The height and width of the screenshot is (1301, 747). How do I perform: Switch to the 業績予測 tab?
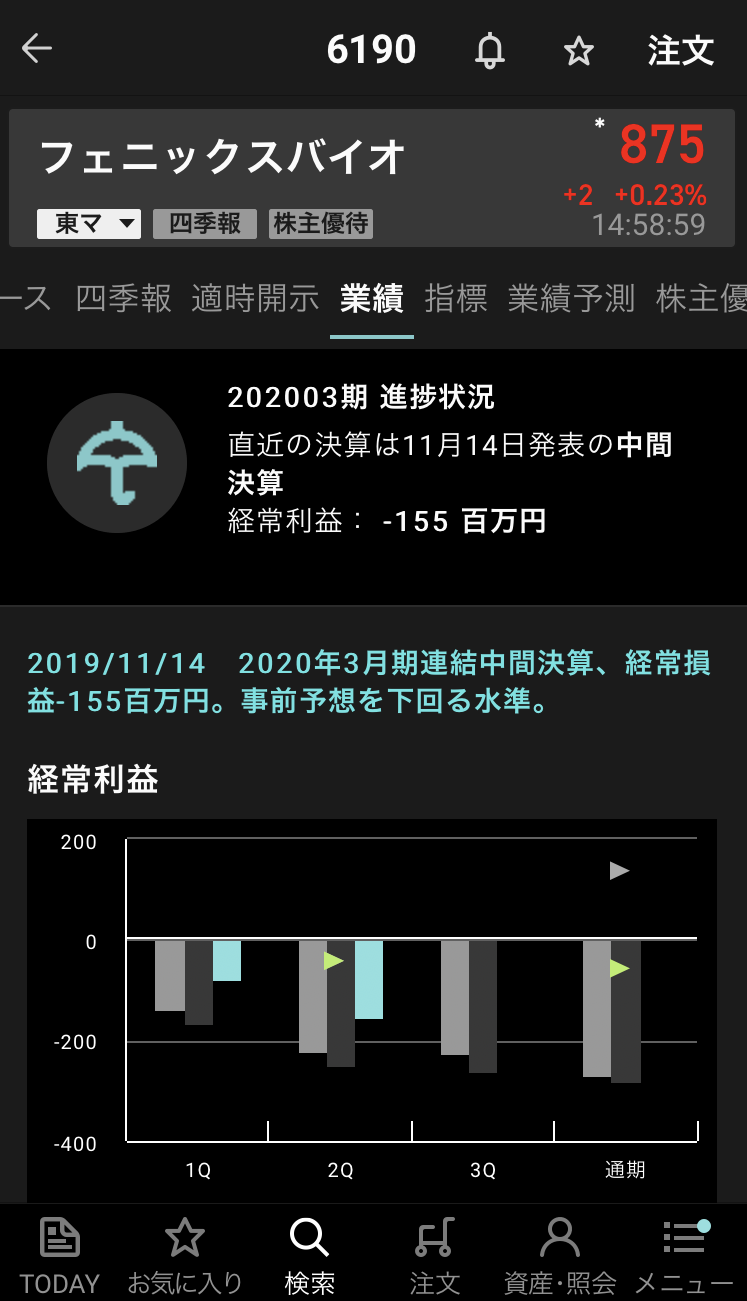coord(572,298)
